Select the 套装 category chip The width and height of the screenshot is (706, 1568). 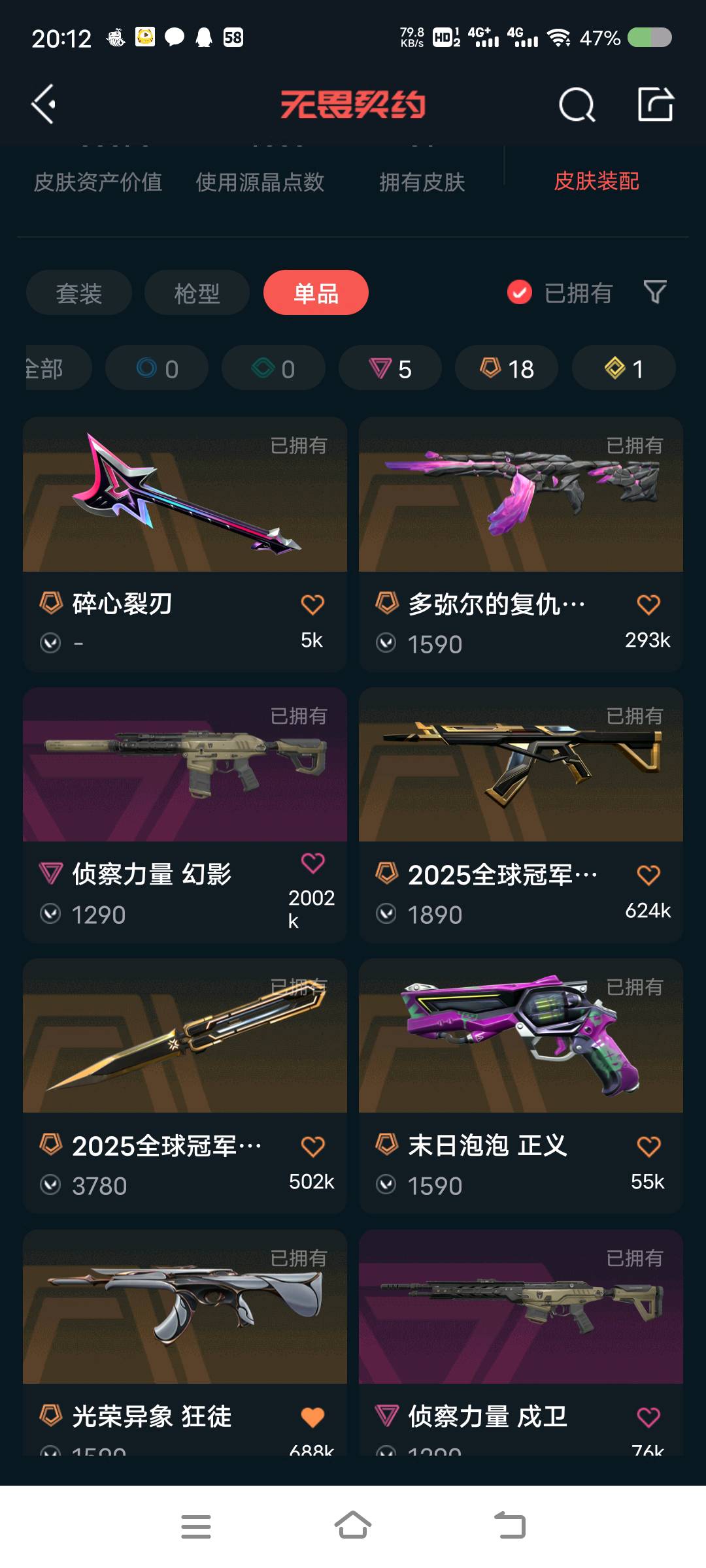click(x=79, y=293)
